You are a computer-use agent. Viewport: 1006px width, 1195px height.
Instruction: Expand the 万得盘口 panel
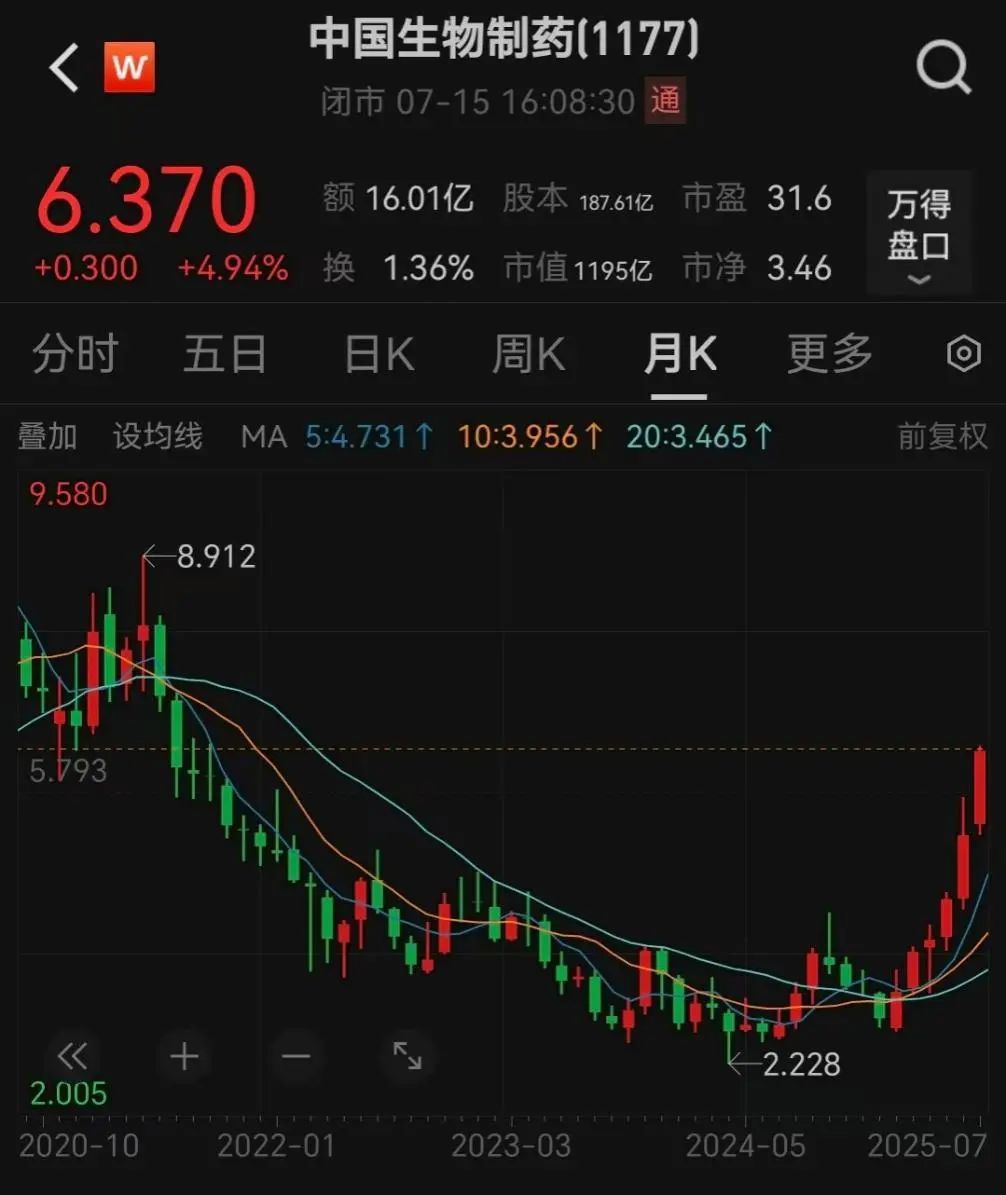pyautogui.click(x=918, y=232)
